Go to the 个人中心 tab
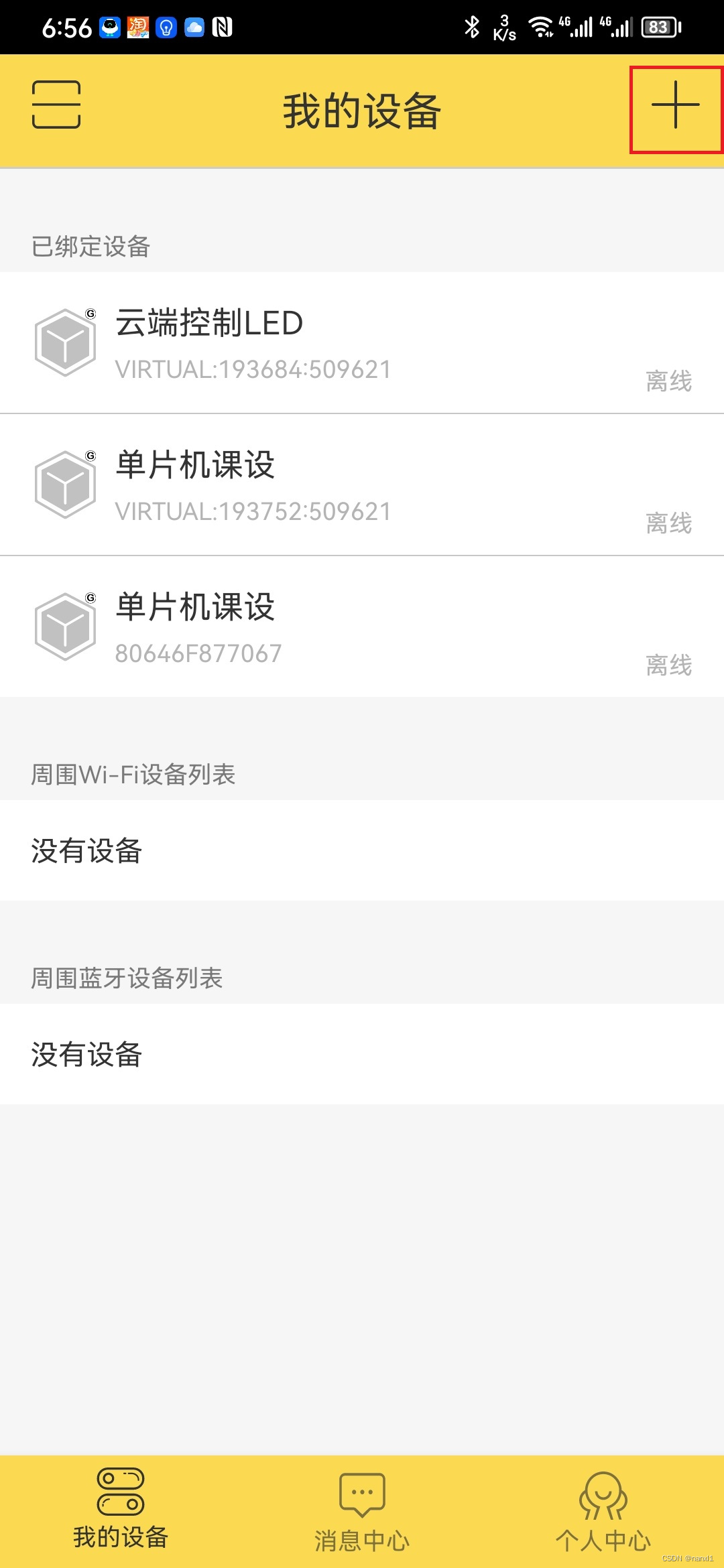This screenshot has width=724, height=1568. click(603, 1510)
